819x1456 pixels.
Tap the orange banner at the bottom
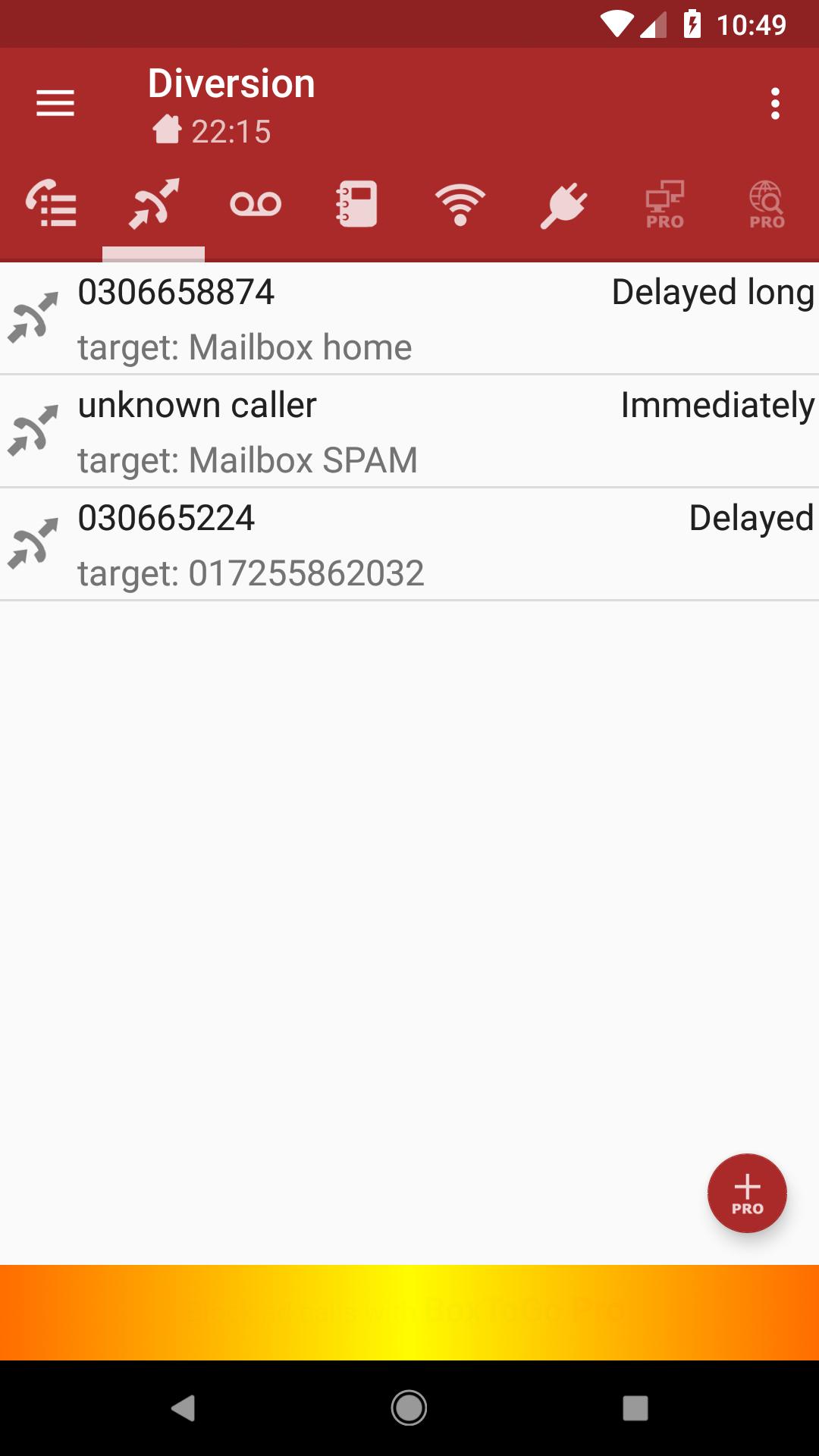(409, 1312)
